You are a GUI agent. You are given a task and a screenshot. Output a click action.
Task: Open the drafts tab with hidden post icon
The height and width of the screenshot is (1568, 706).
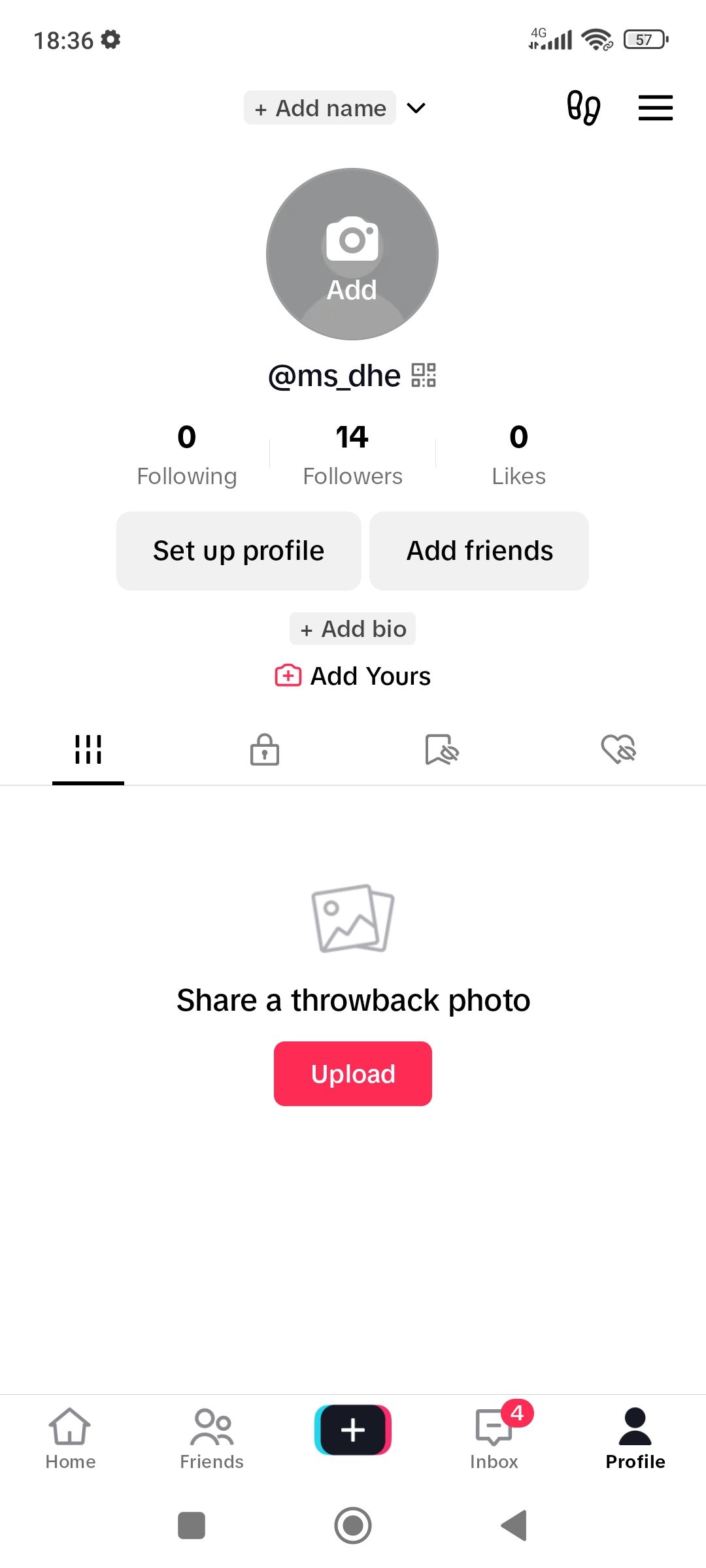pyautogui.click(x=441, y=750)
